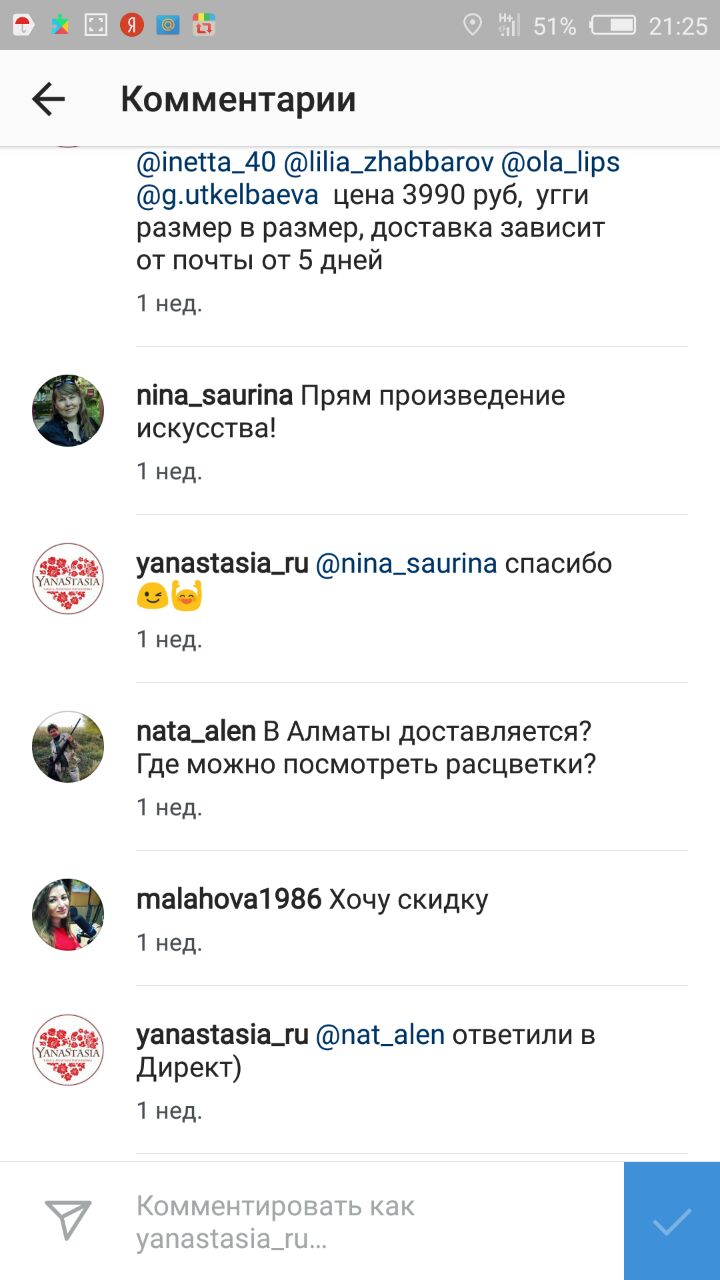Tap the @nat_alen mention link
This screenshot has height=1280, width=720.
pos(380,1035)
